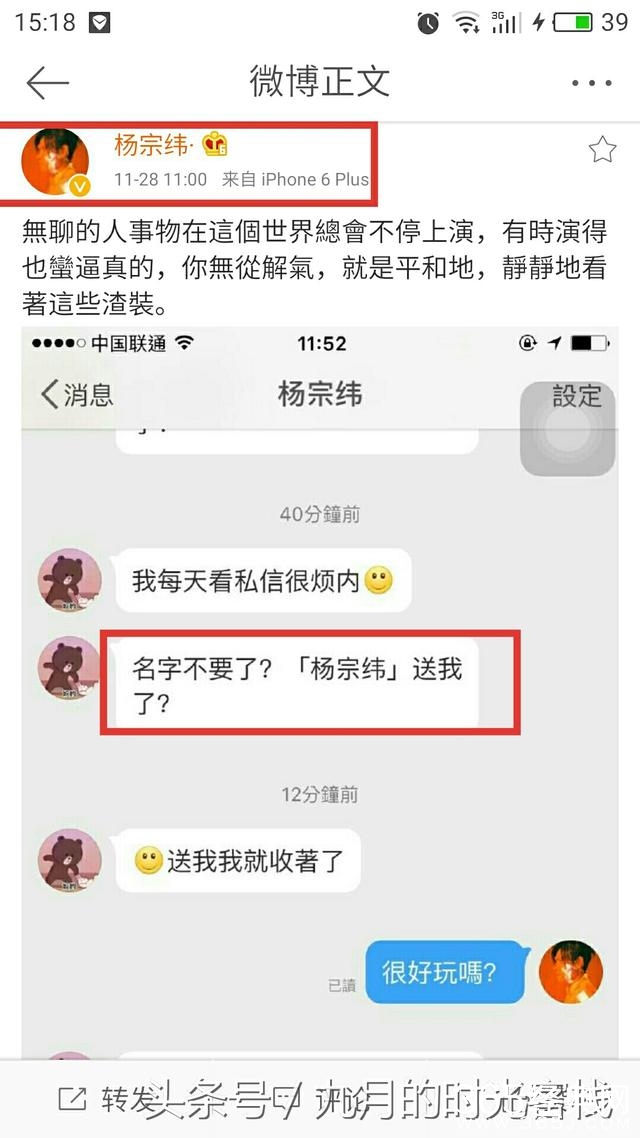Open 杨宗纬's profile avatar
640x1138 pixels.
pyautogui.click(x=56, y=162)
